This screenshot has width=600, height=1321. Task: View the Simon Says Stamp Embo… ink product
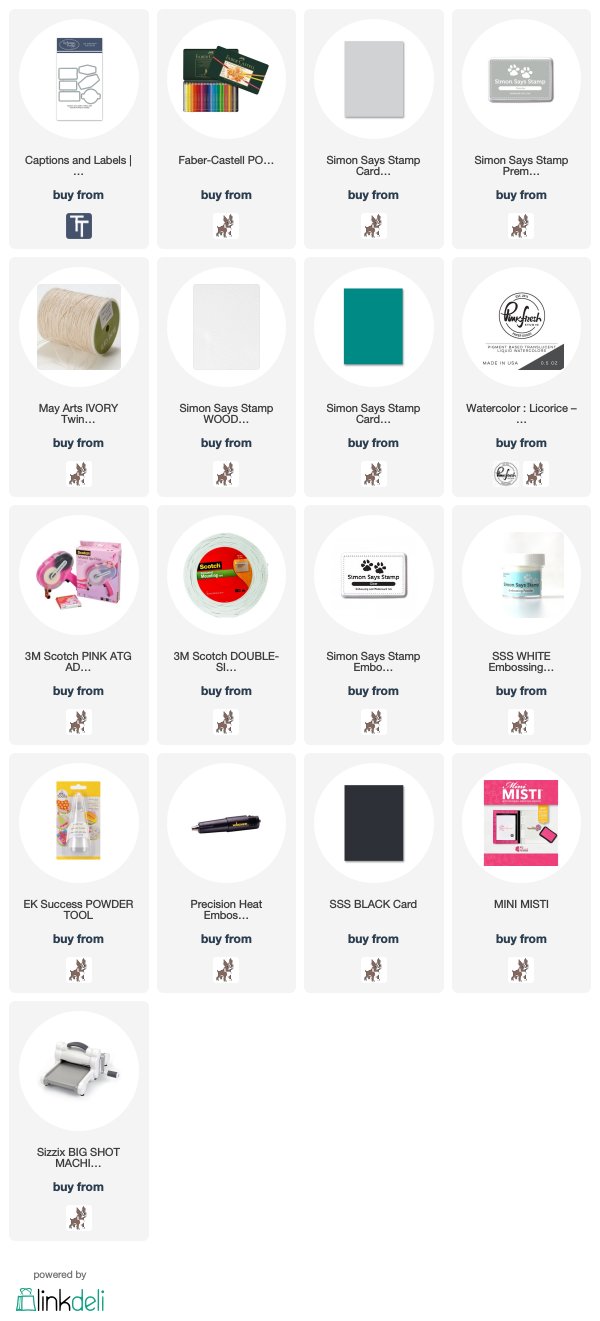click(x=373, y=625)
